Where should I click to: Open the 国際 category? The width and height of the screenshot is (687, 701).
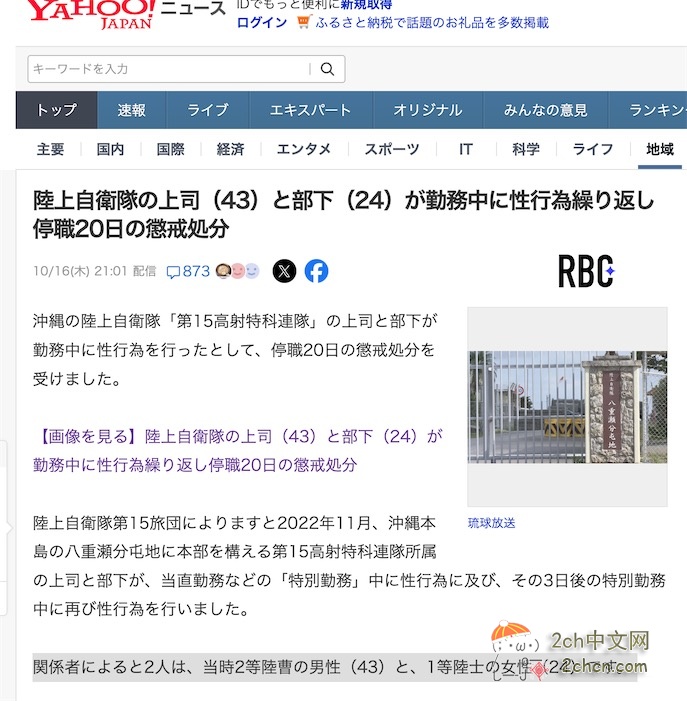coord(170,149)
